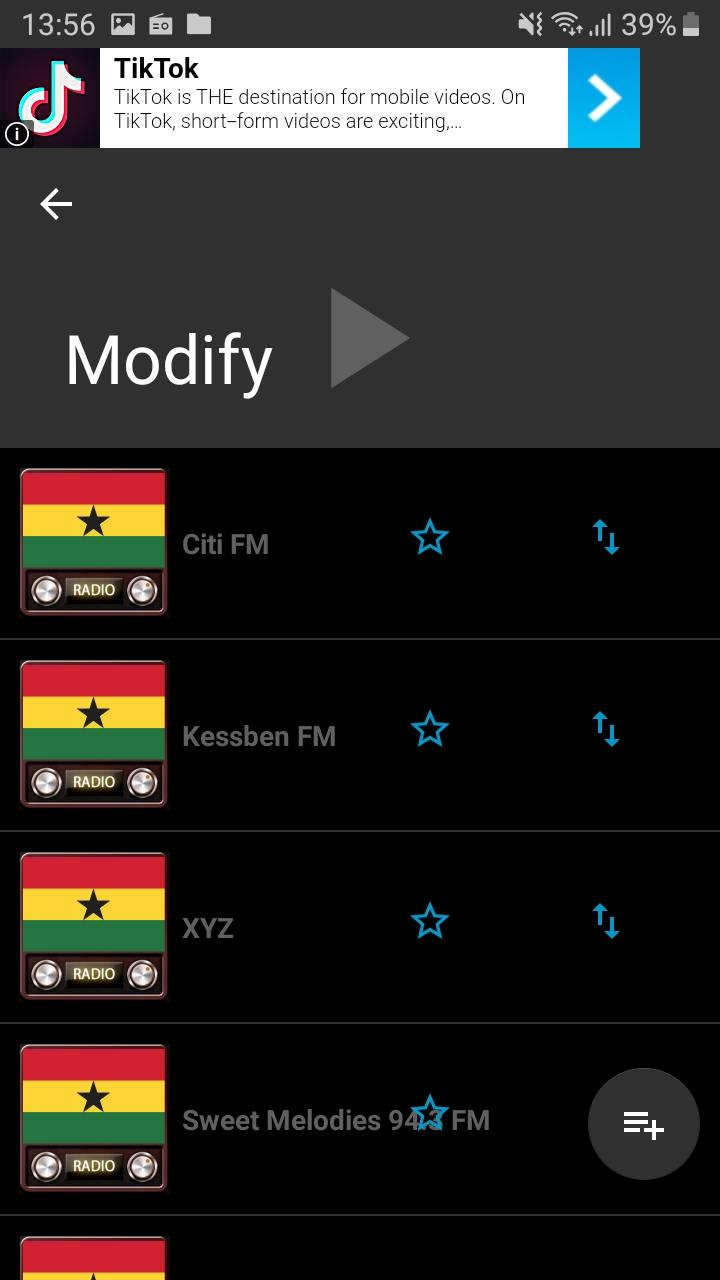
Task: Mark XYZ station as favorite
Action: tap(430, 922)
